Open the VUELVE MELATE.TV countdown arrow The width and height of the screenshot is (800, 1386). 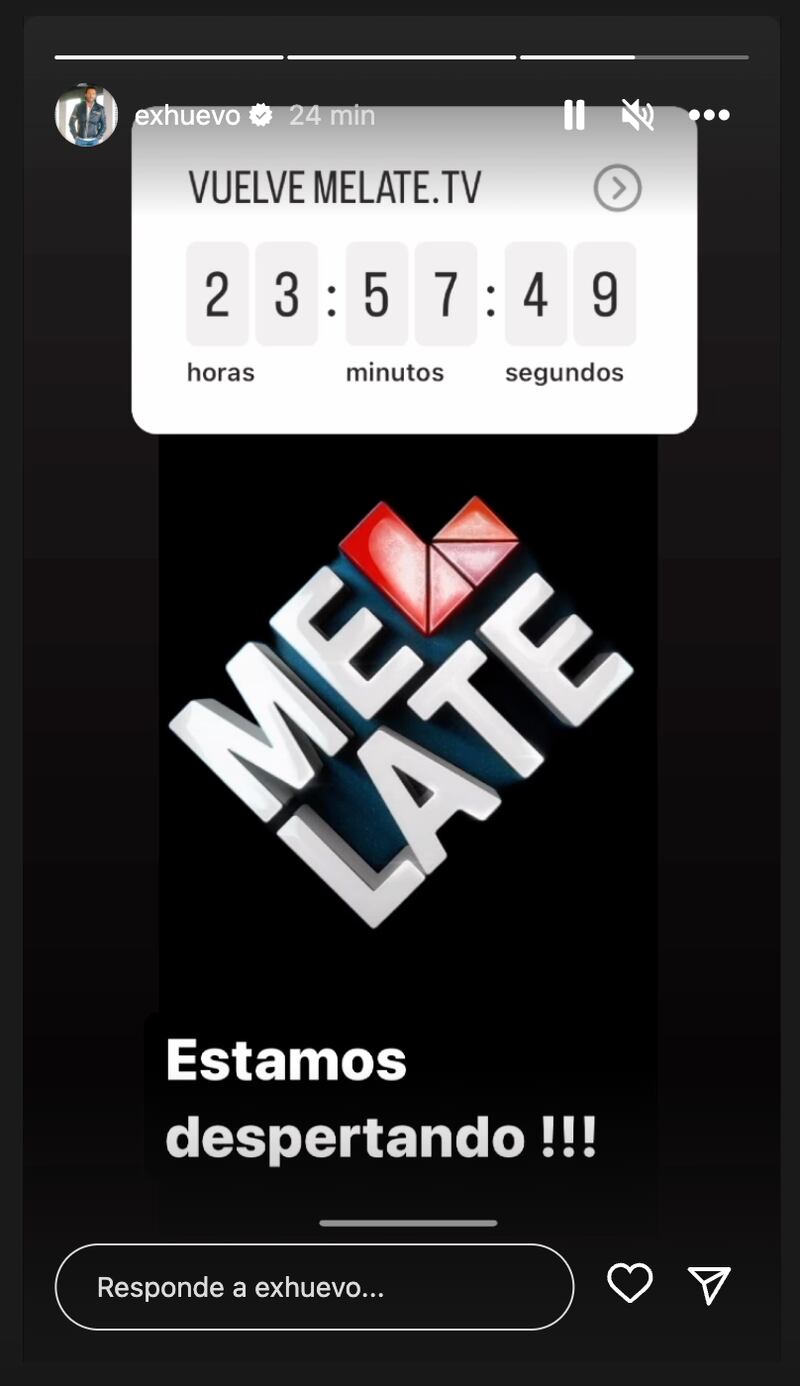pos(617,188)
